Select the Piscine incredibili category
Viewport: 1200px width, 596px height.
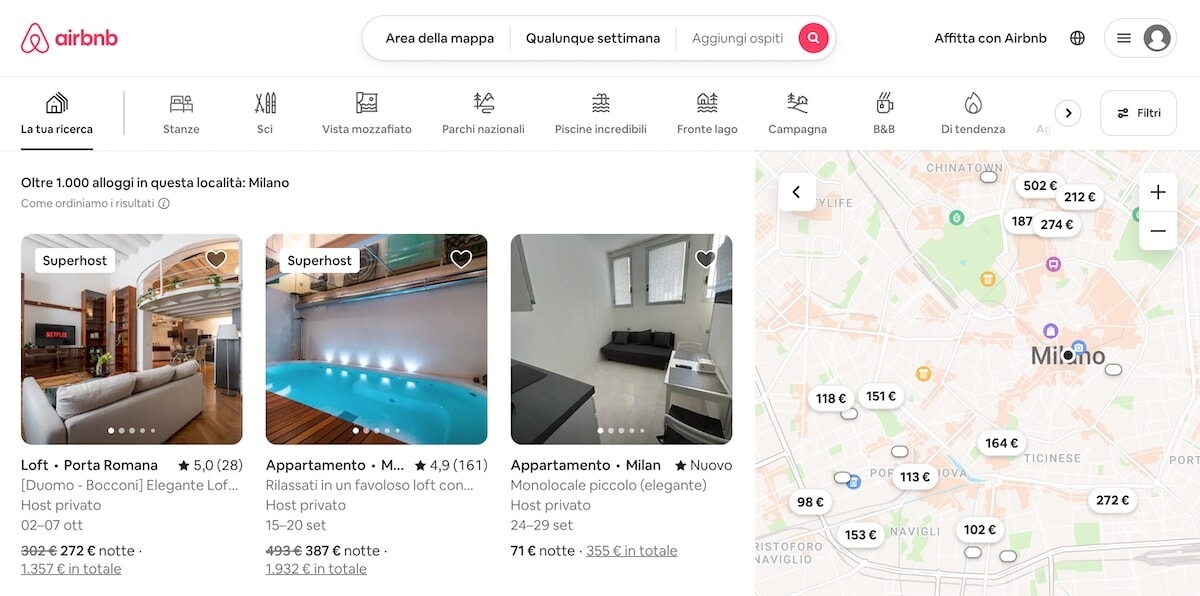pyautogui.click(x=600, y=113)
